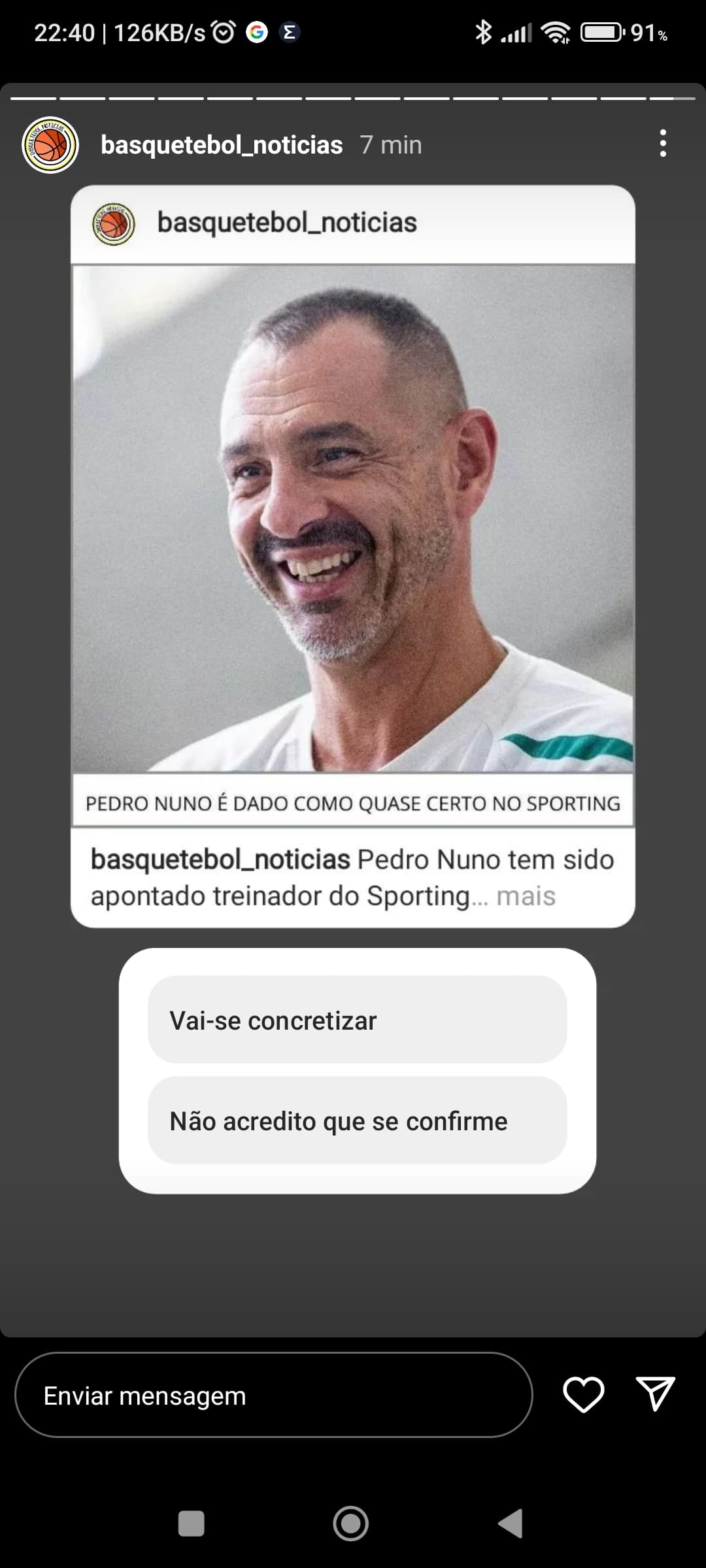This screenshot has width=706, height=1568.
Task: Open the shared Pedro Nuno post
Action: click(353, 556)
